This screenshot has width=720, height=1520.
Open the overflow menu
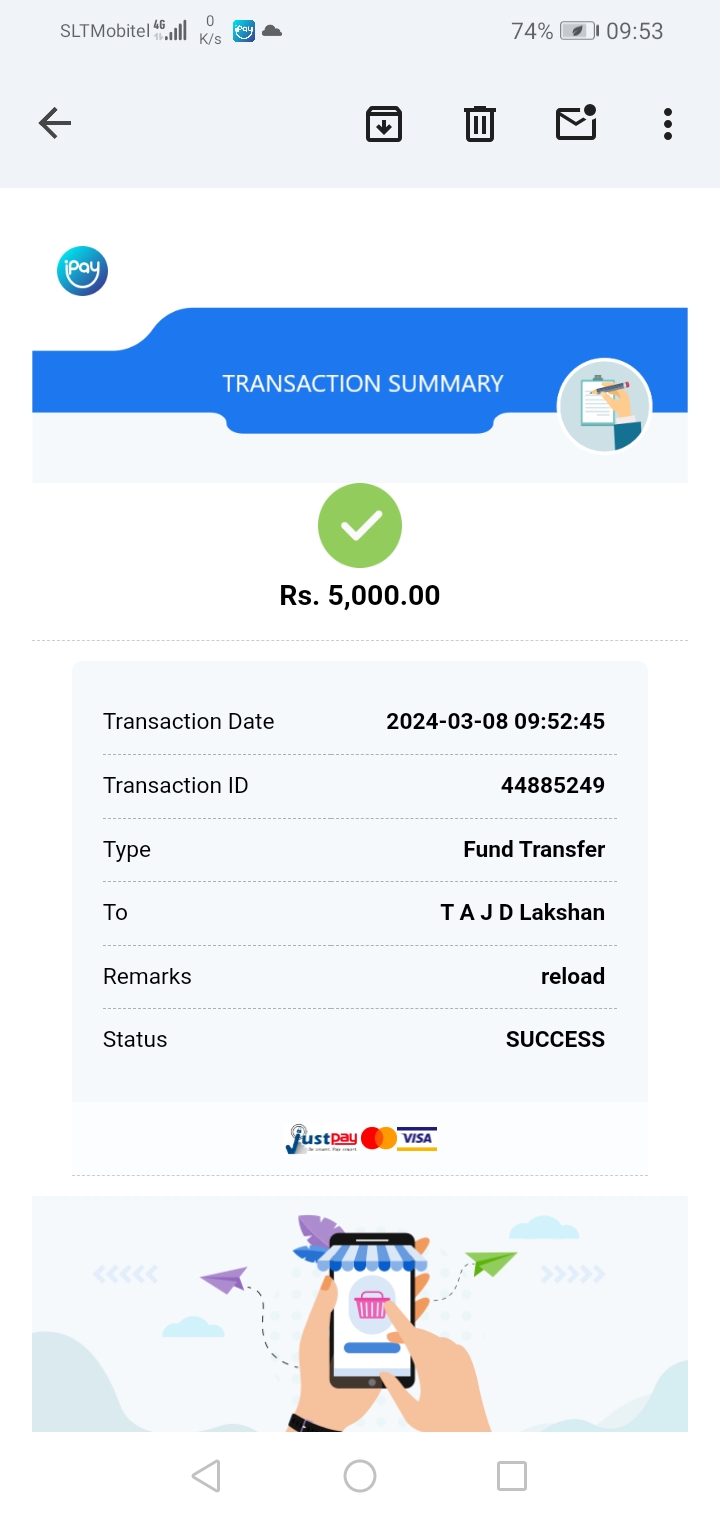667,124
